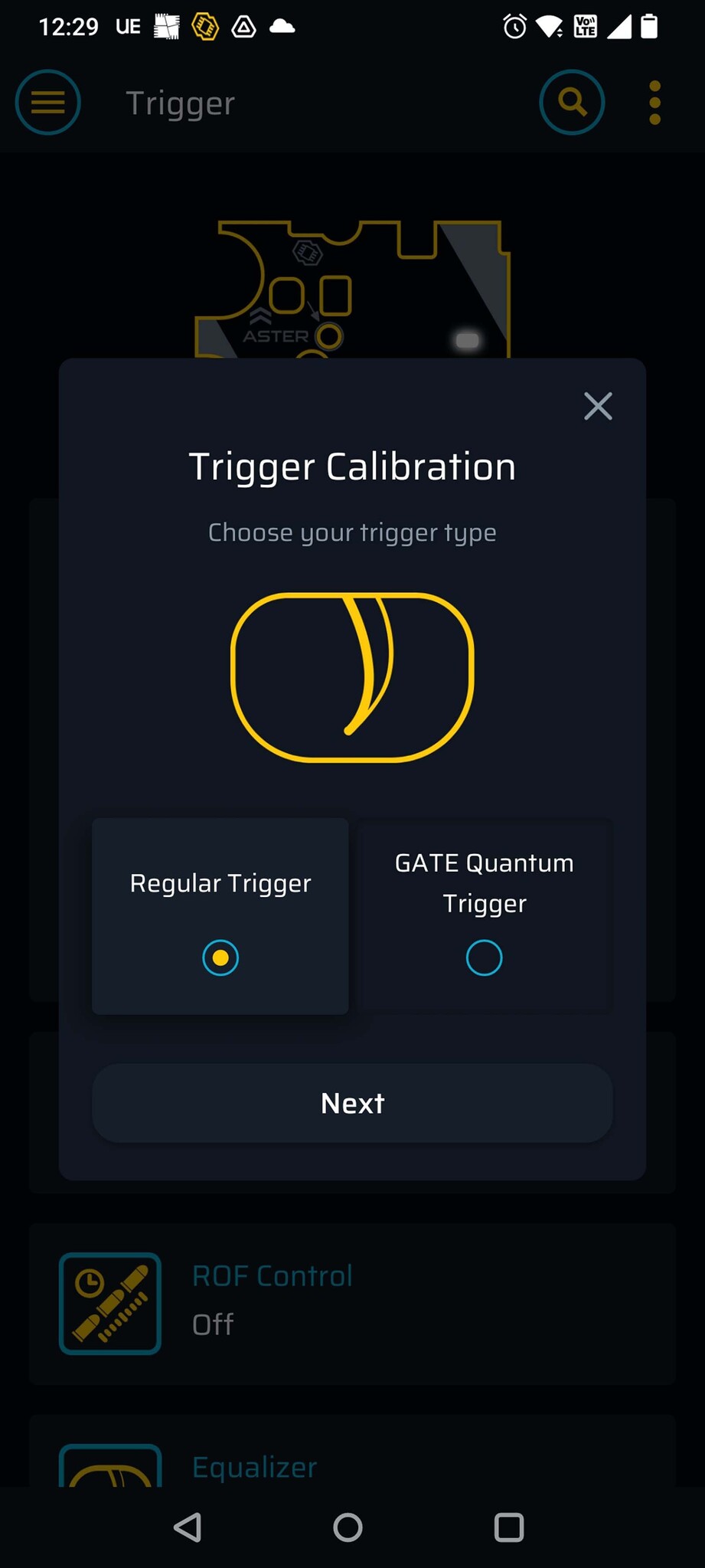This screenshot has width=705, height=1568.
Task: Select the Regular Trigger option
Action: coord(220,957)
